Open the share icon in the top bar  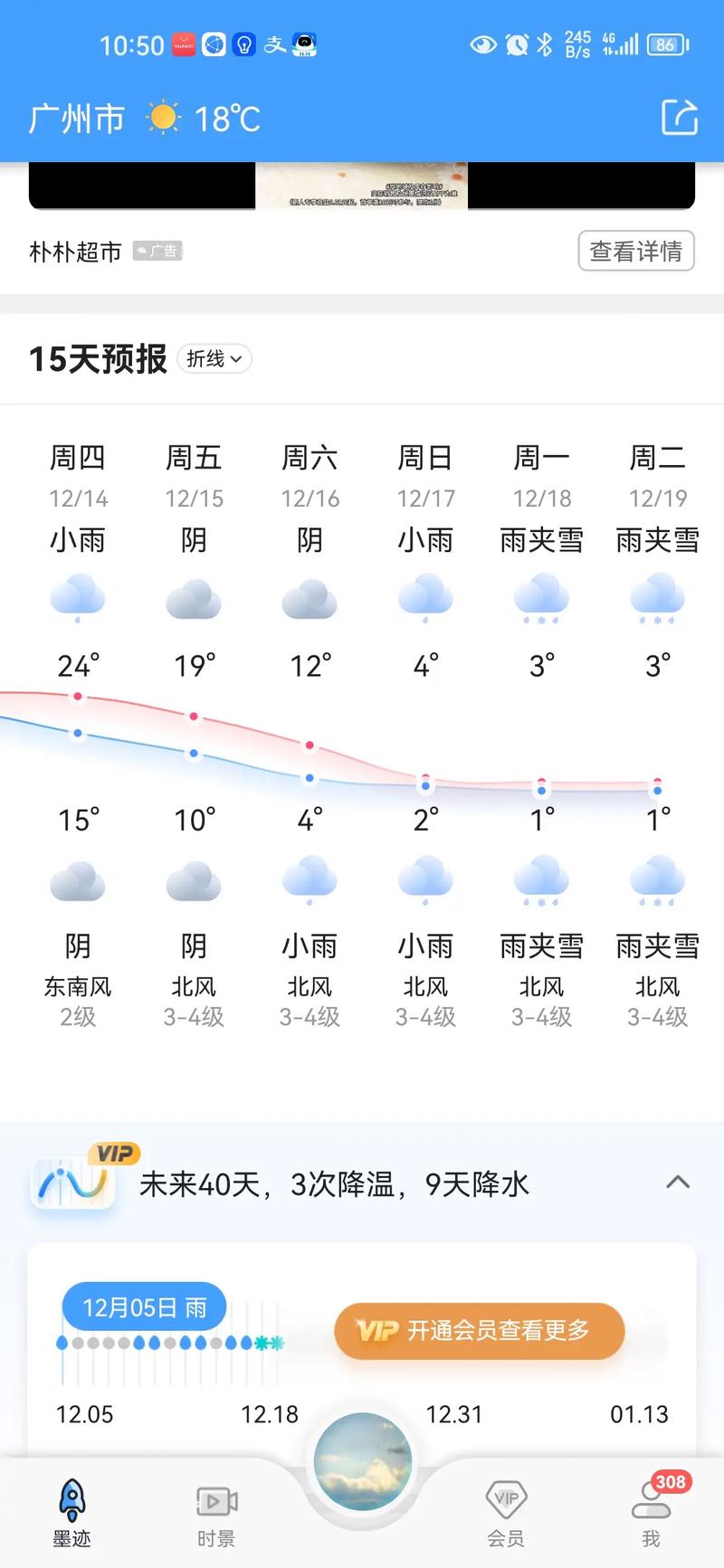[x=680, y=118]
